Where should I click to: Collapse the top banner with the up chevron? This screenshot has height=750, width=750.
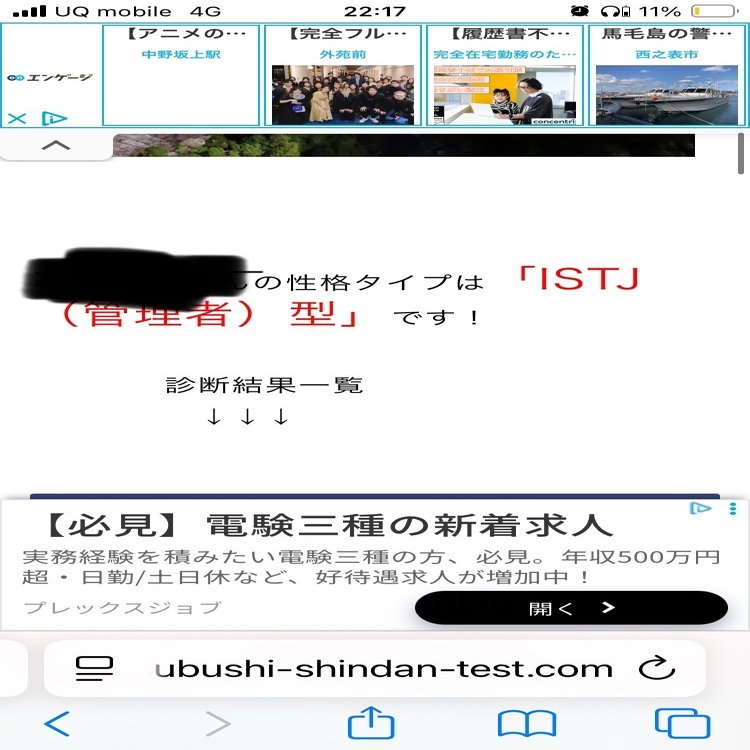(57, 145)
